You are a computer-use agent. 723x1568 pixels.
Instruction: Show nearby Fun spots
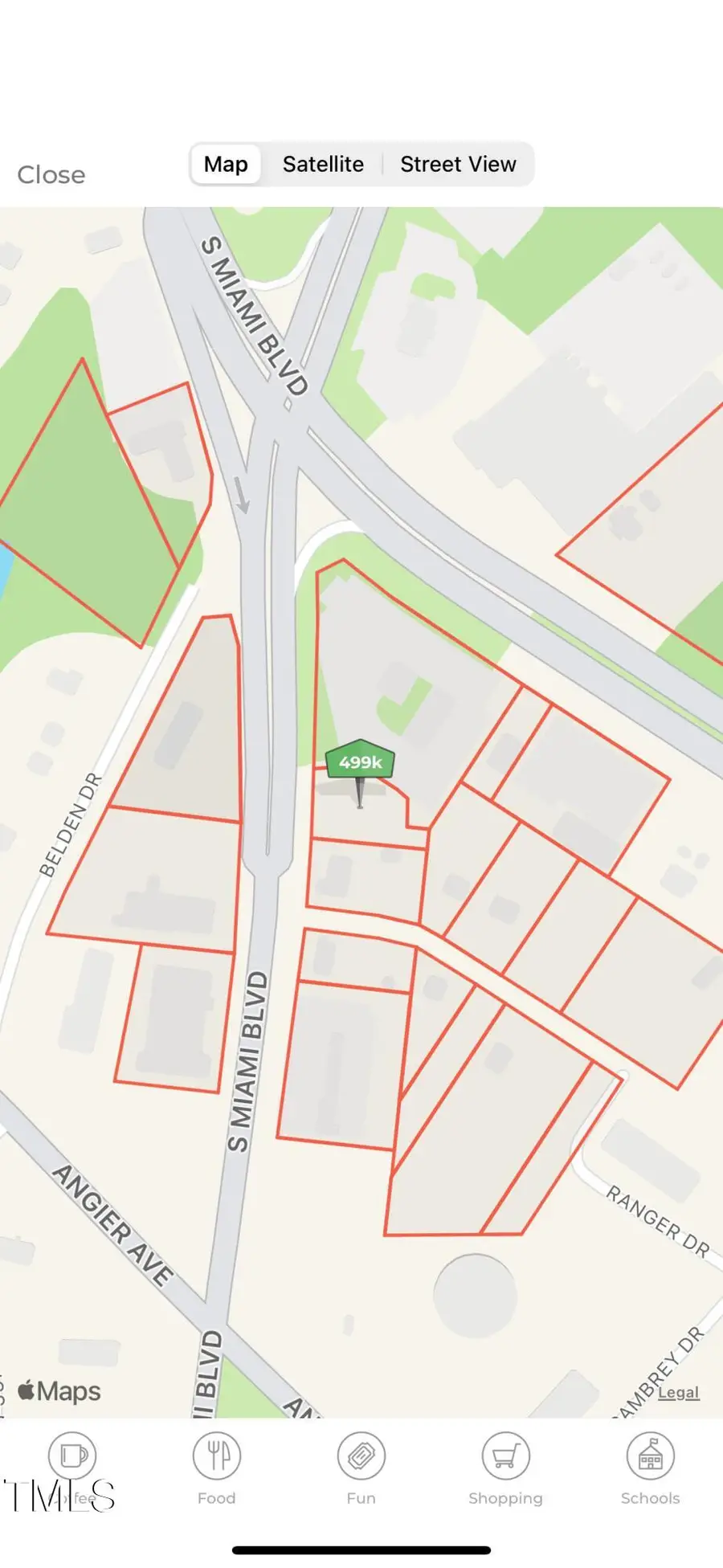tap(361, 1468)
